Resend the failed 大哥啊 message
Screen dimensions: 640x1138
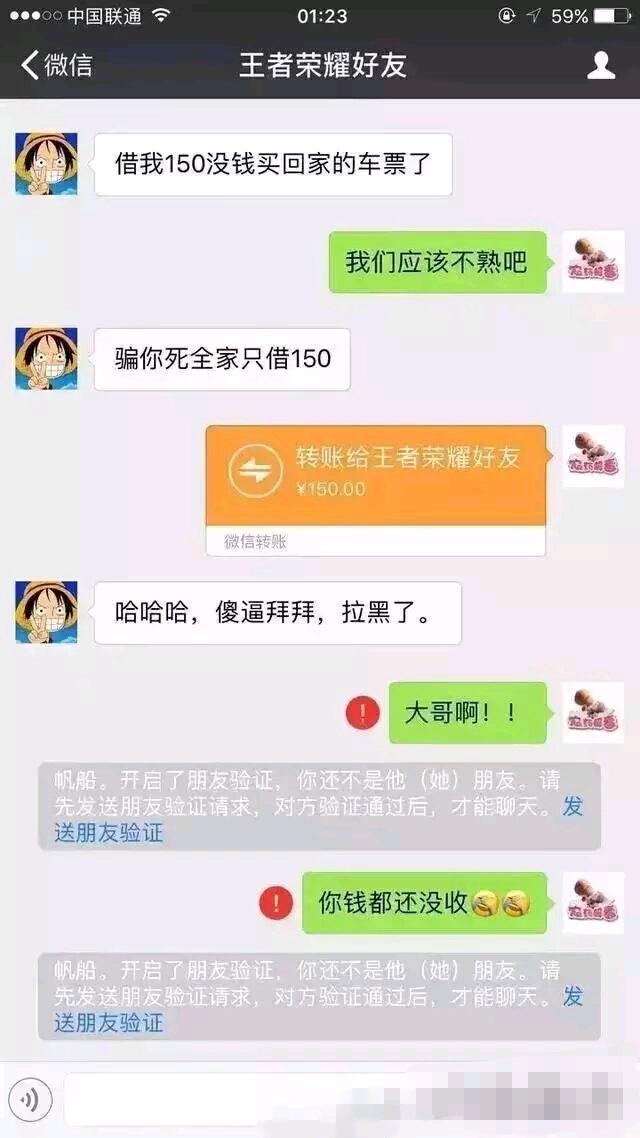363,713
